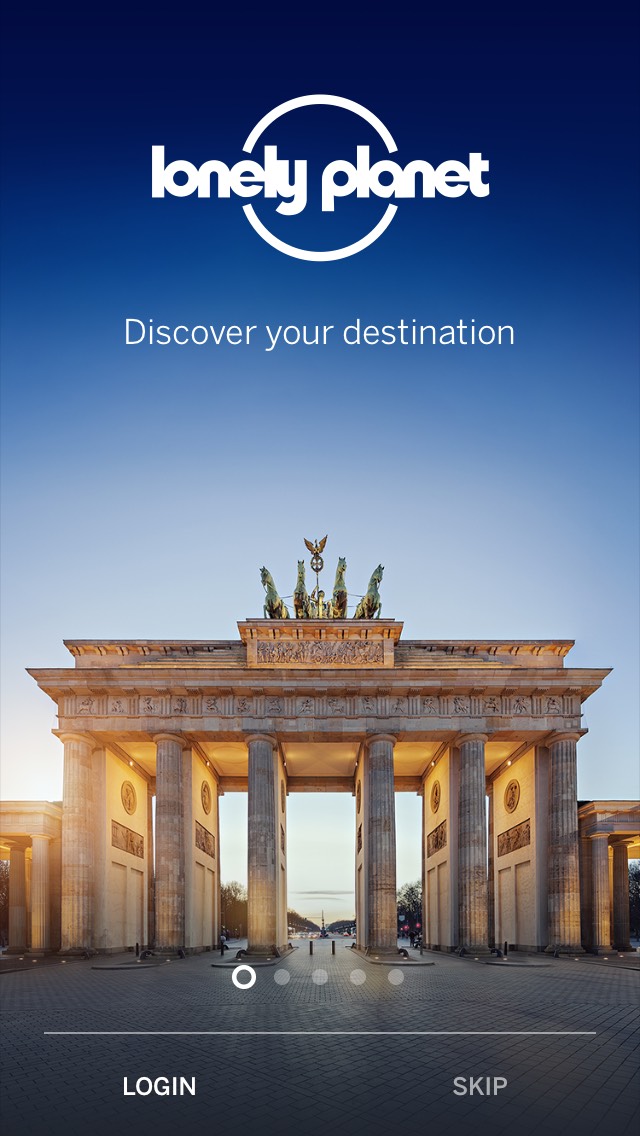Jump to the second onboarding page dot

click(x=282, y=977)
